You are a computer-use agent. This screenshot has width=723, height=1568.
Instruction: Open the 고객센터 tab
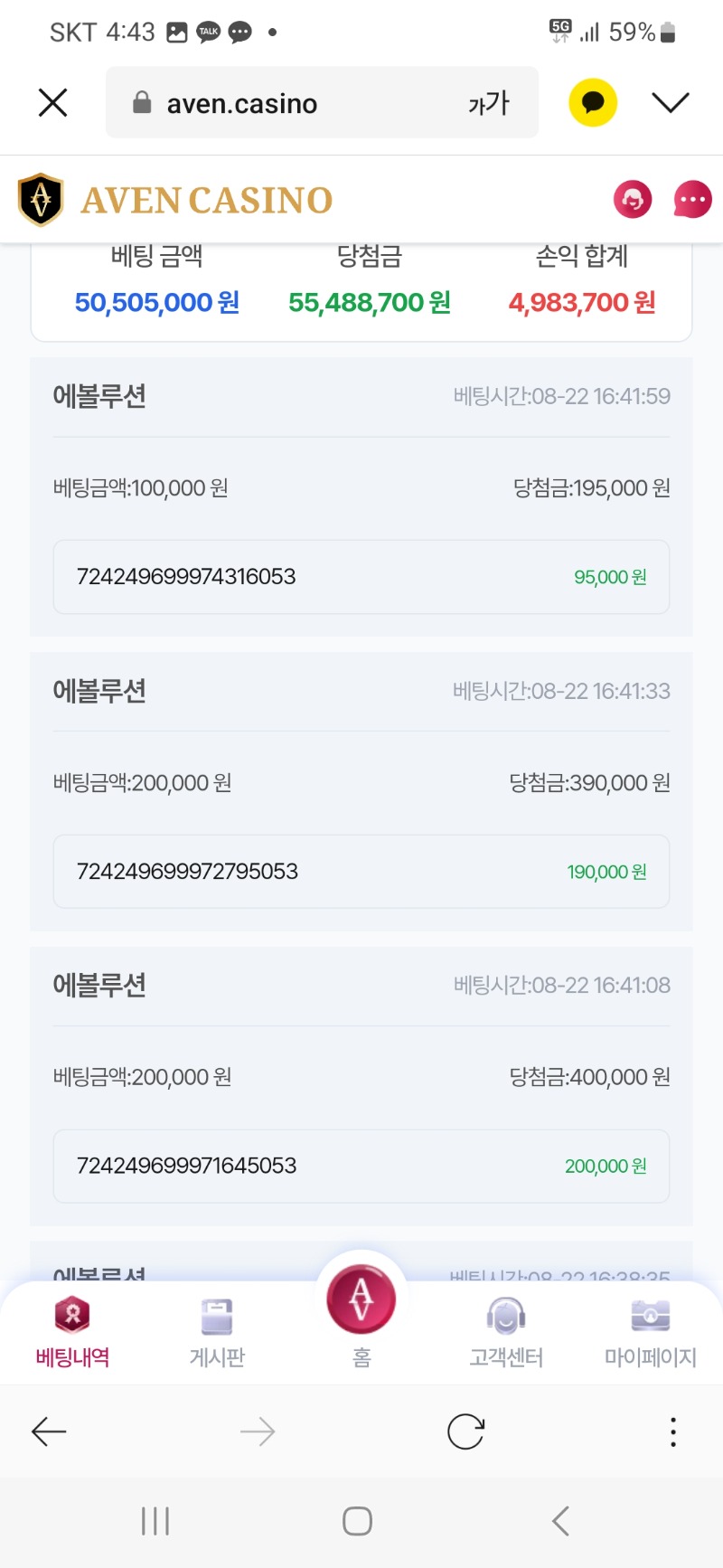(506, 1331)
